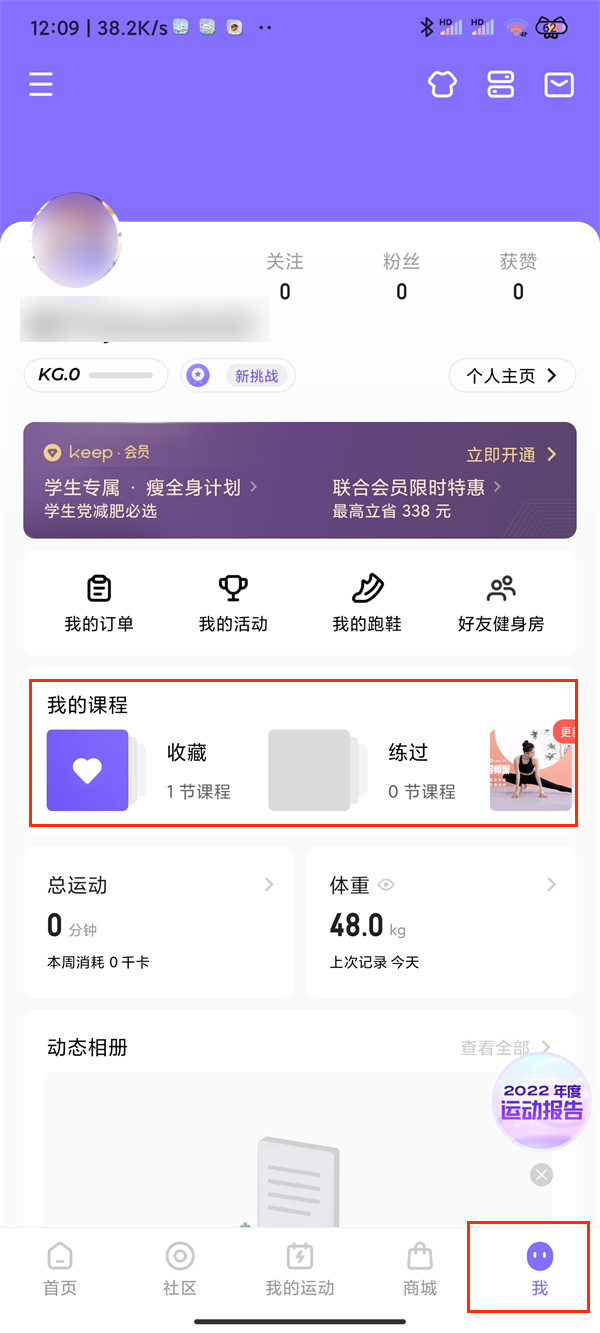Open the hamburger menu
This screenshot has width=600, height=1333.
(x=41, y=84)
